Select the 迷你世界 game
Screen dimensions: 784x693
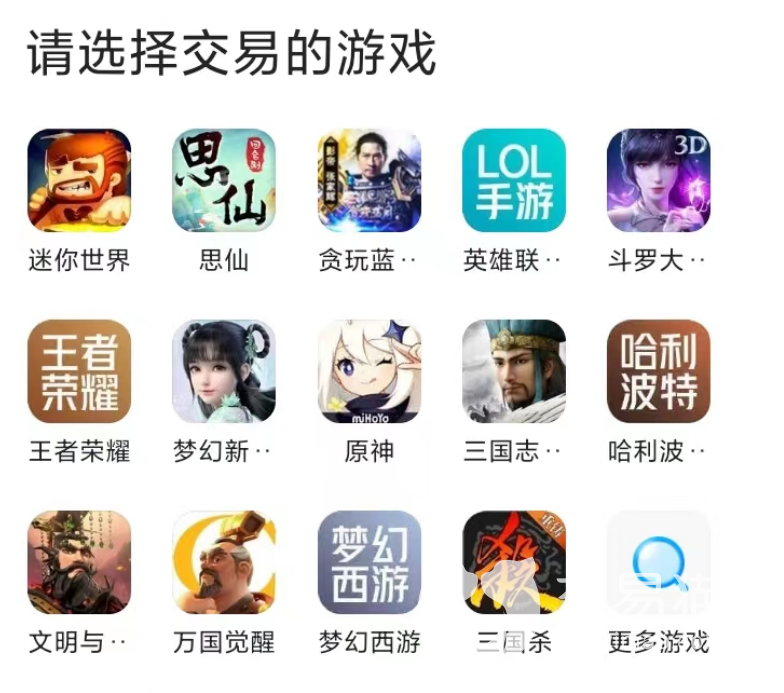point(79,181)
